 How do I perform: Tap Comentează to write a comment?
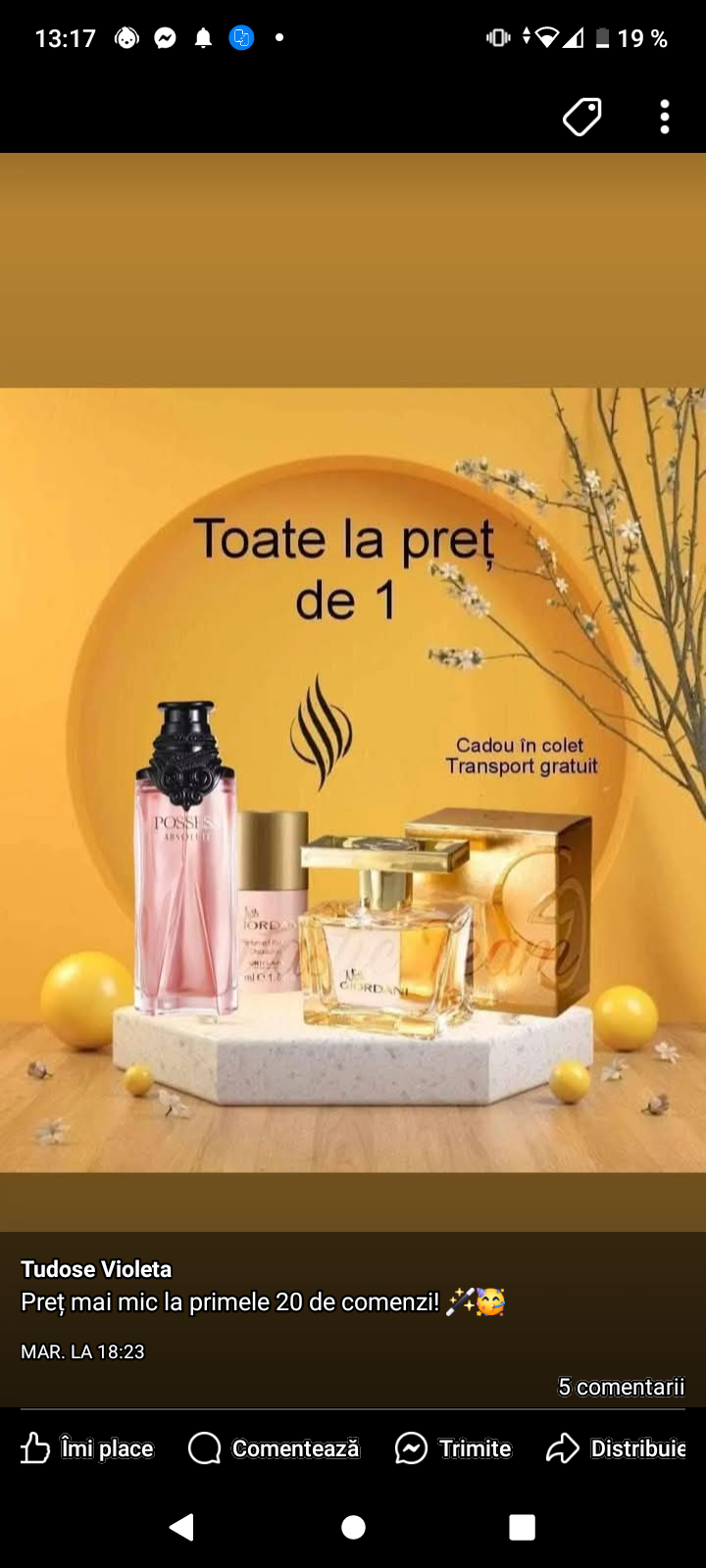pos(274,1448)
